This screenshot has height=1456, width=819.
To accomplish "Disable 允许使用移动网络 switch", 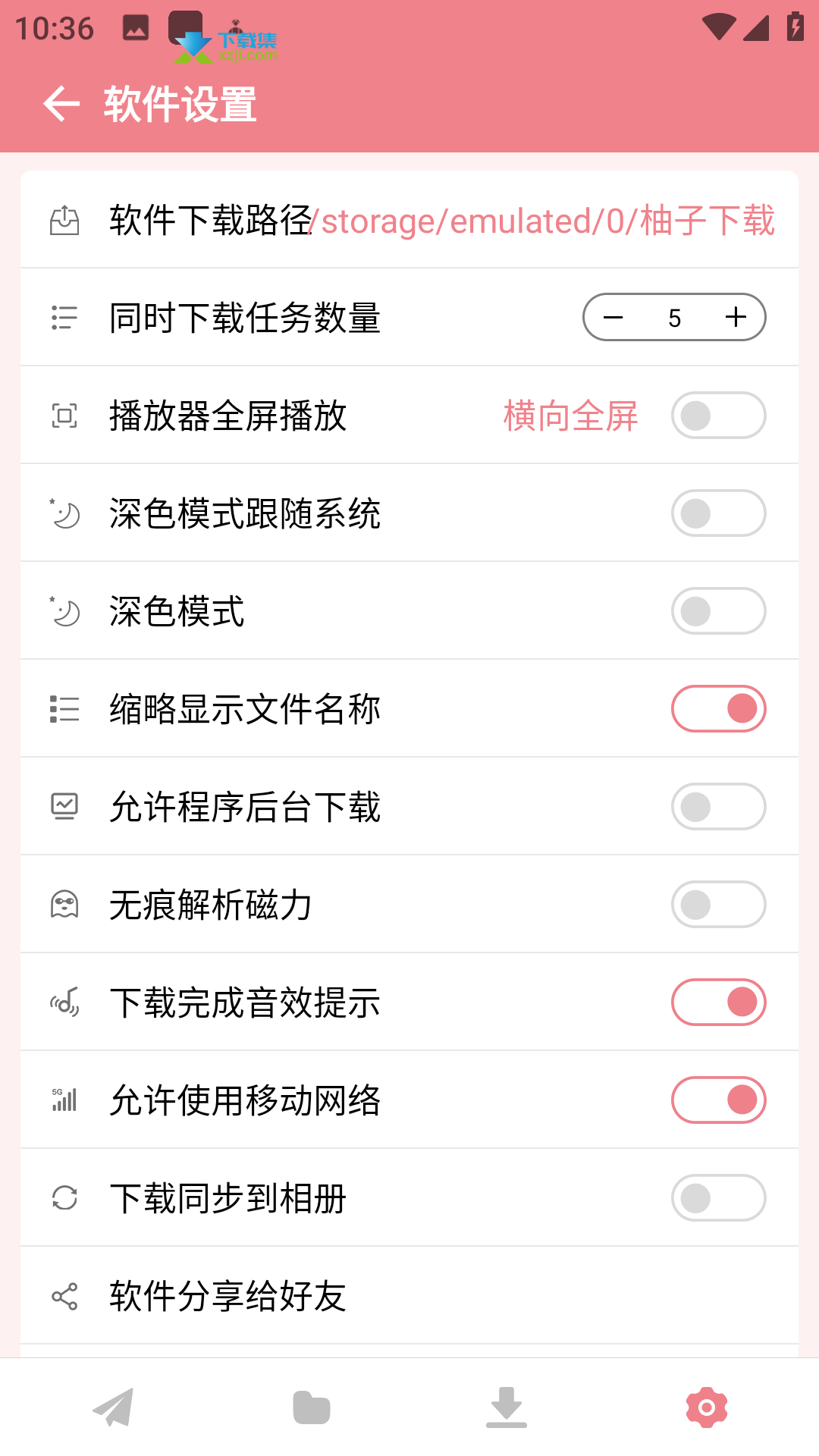I will pos(718,1100).
